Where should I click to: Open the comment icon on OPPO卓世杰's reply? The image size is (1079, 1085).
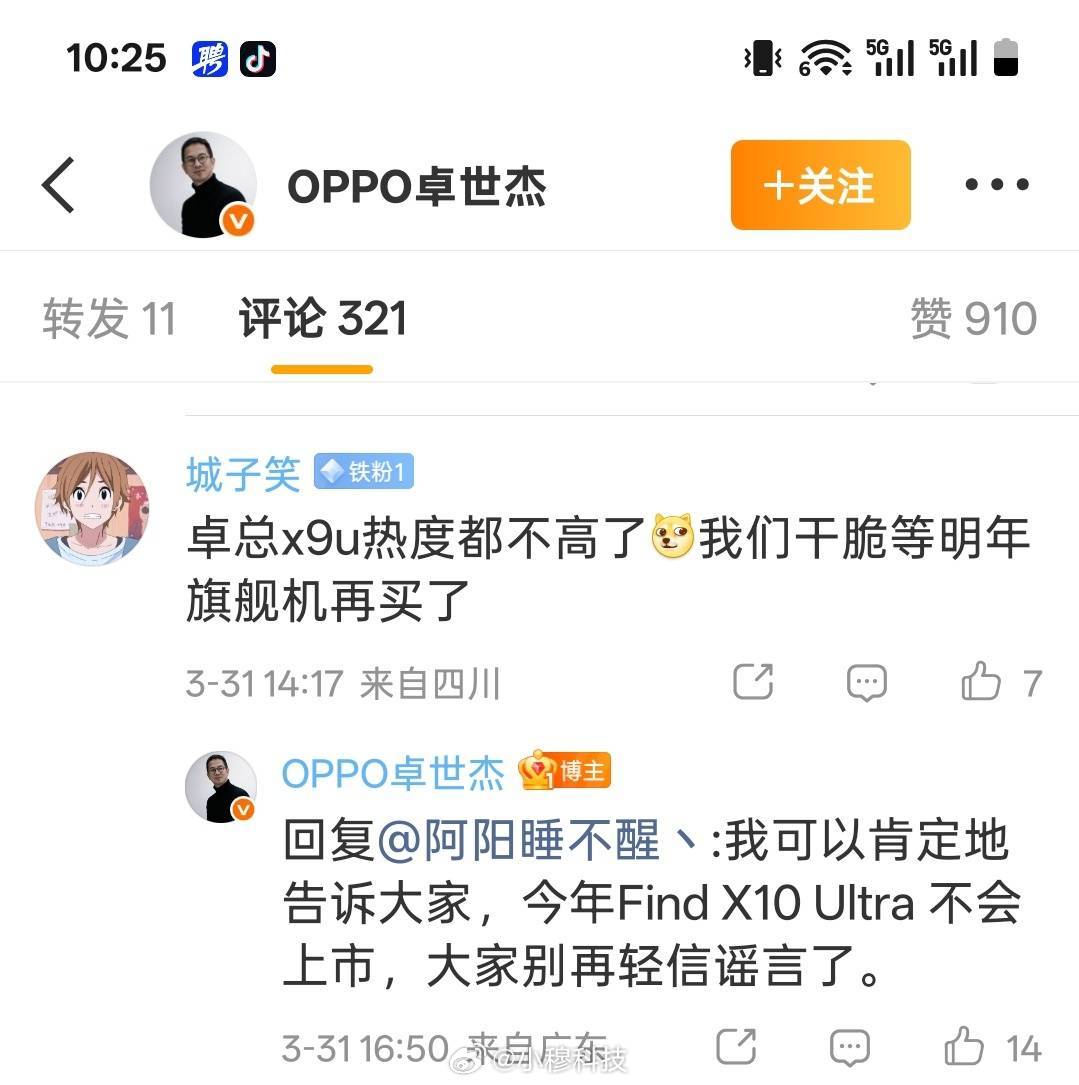[849, 1048]
